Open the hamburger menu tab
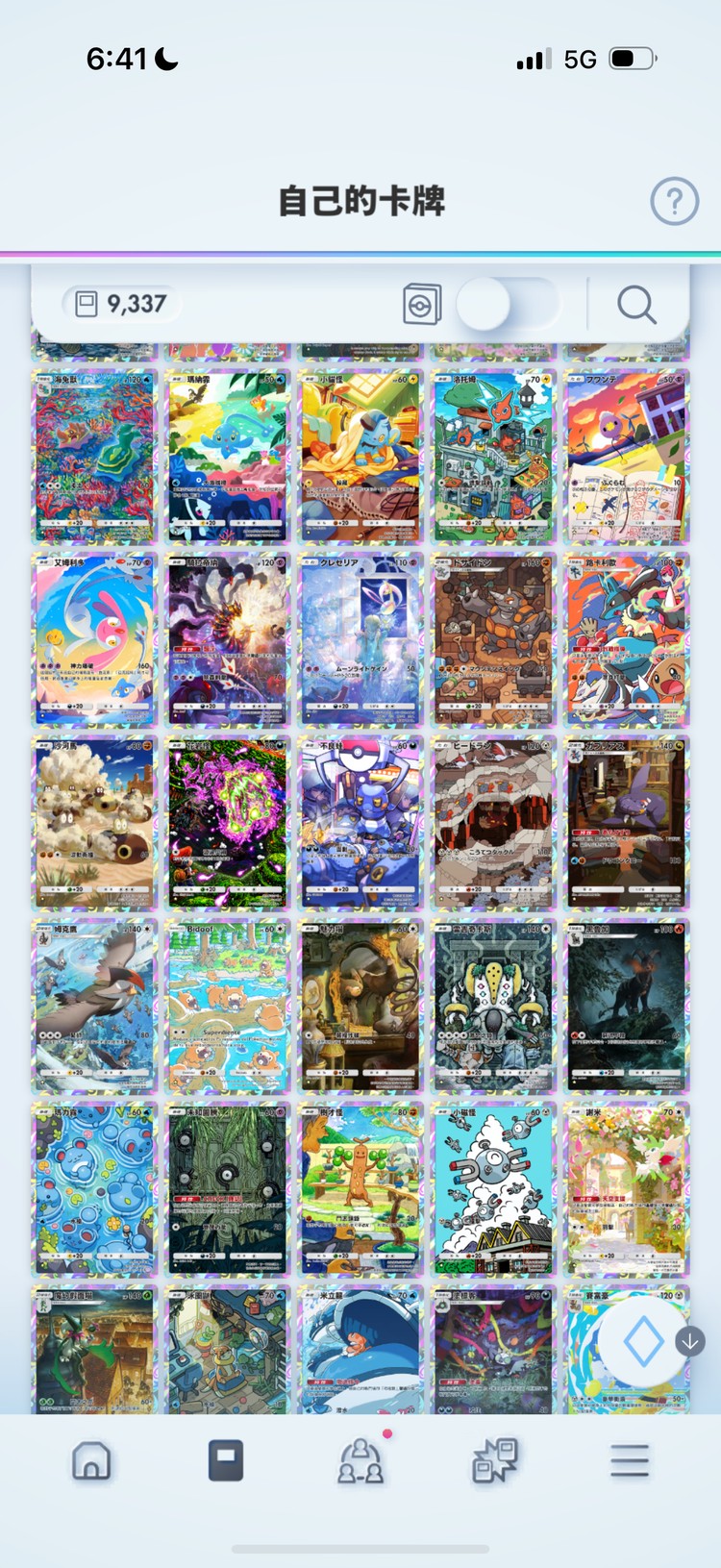 click(x=630, y=1460)
